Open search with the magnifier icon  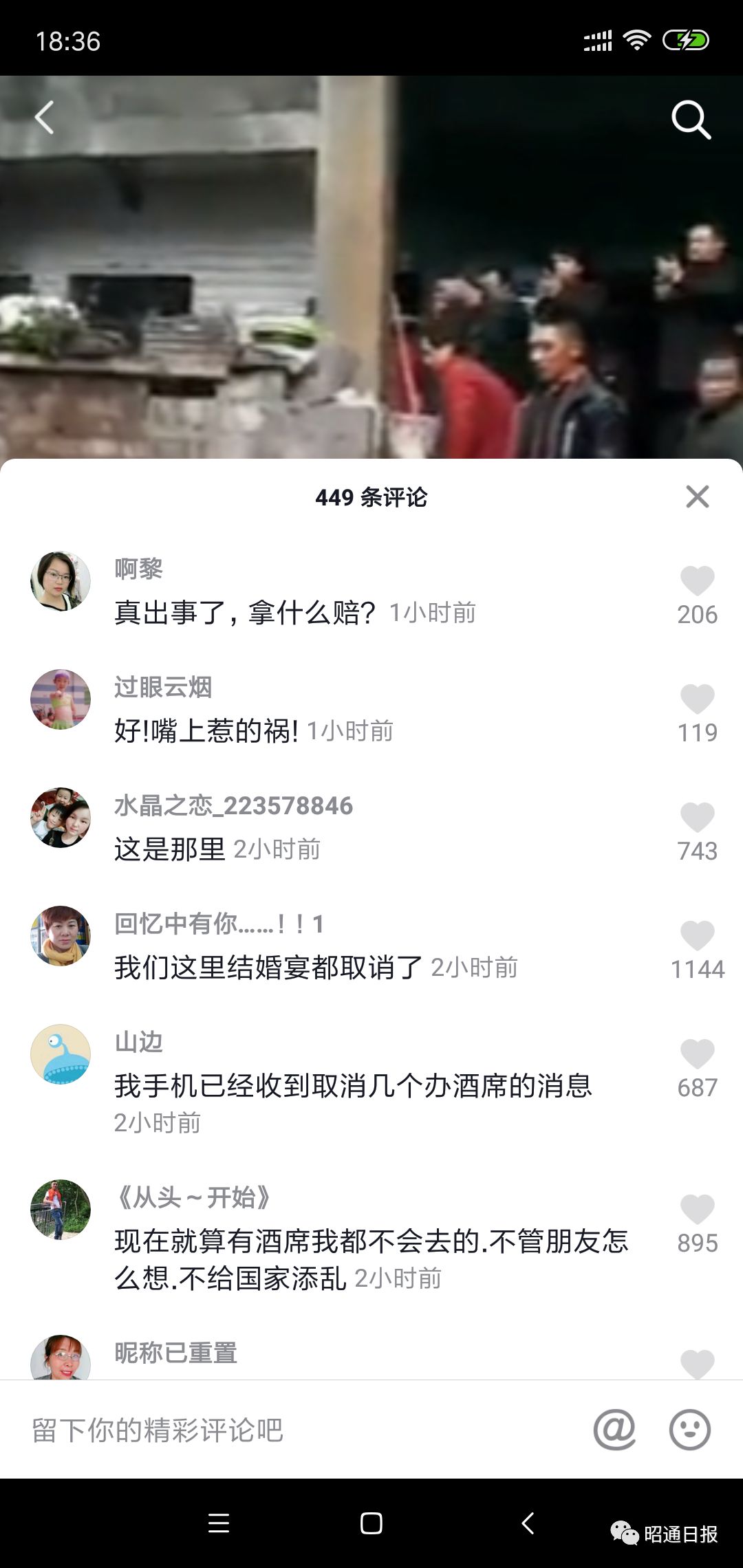[x=691, y=120]
